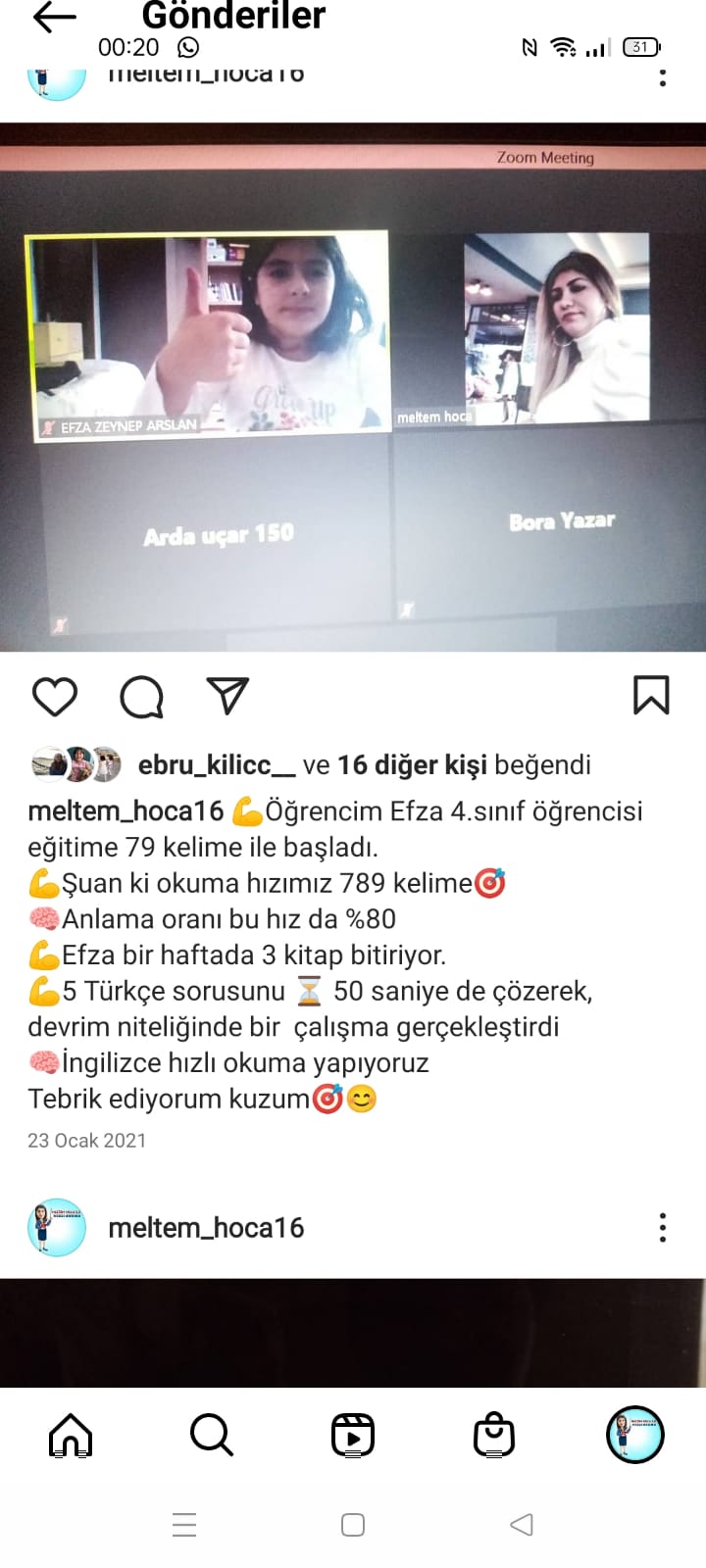
Task: Open overflow menu of the next post
Action: click(x=663, y=1228)
